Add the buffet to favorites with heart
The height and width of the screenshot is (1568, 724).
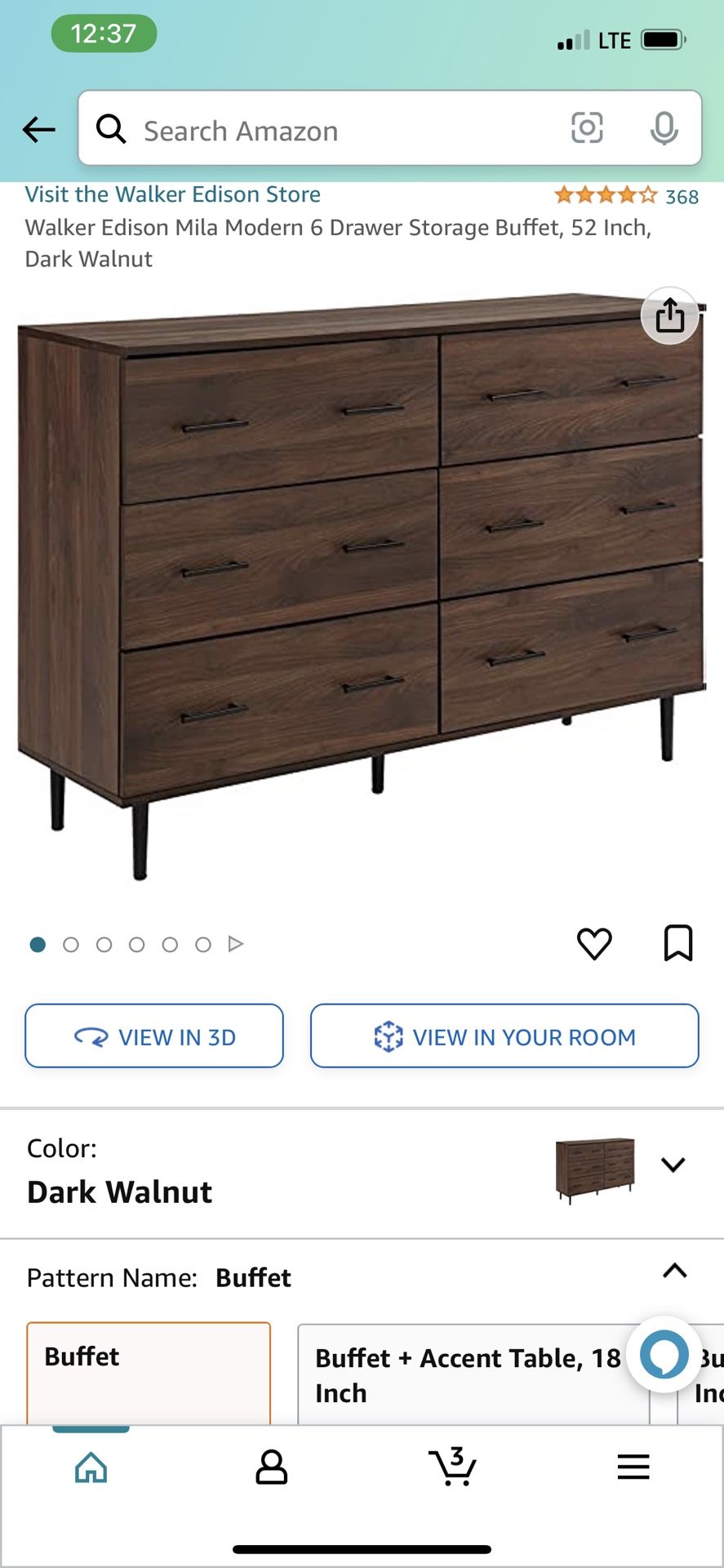(594, 944)
